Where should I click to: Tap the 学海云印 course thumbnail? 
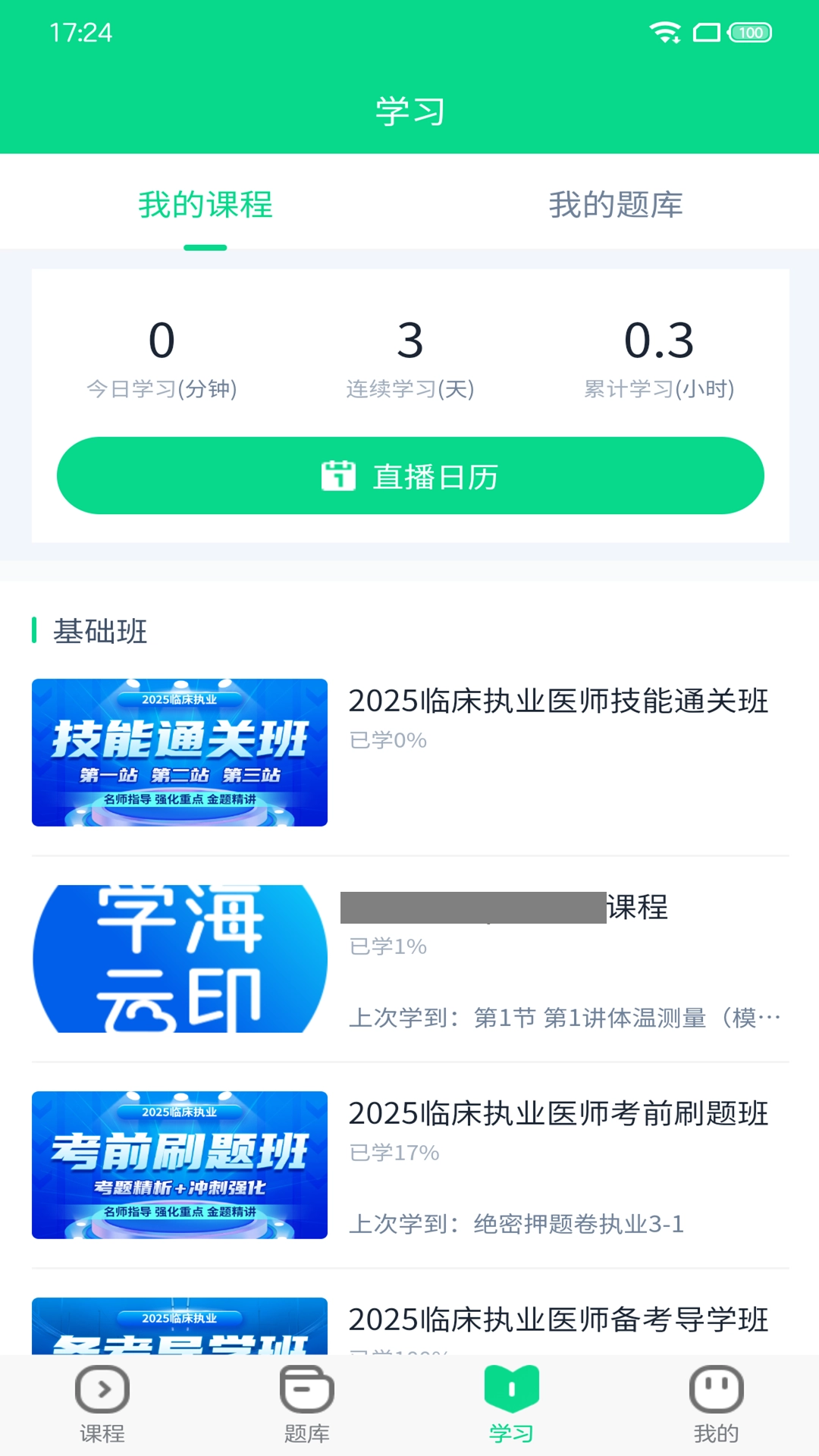pyautogui.click(x=180, y=959)
